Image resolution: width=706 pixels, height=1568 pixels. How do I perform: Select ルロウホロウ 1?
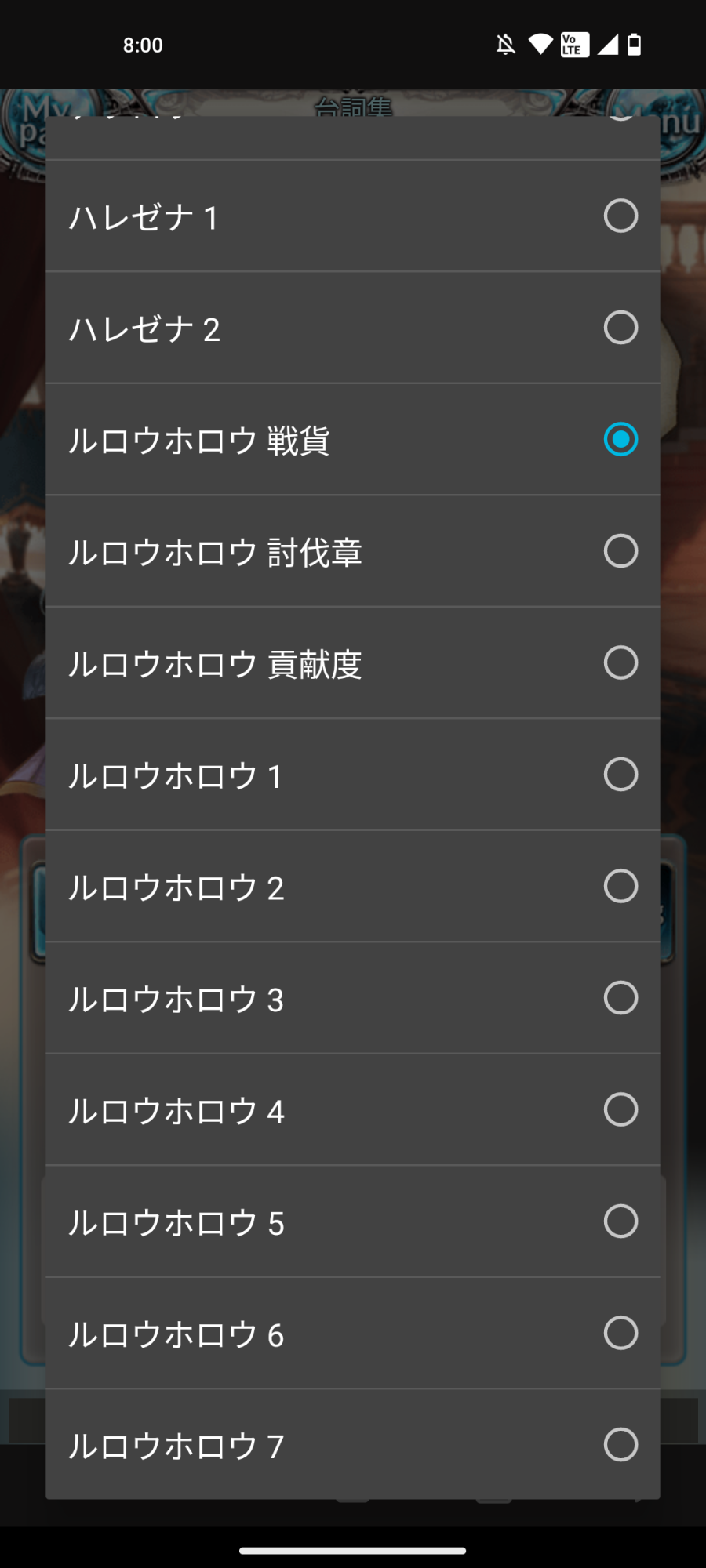[353, 775]
